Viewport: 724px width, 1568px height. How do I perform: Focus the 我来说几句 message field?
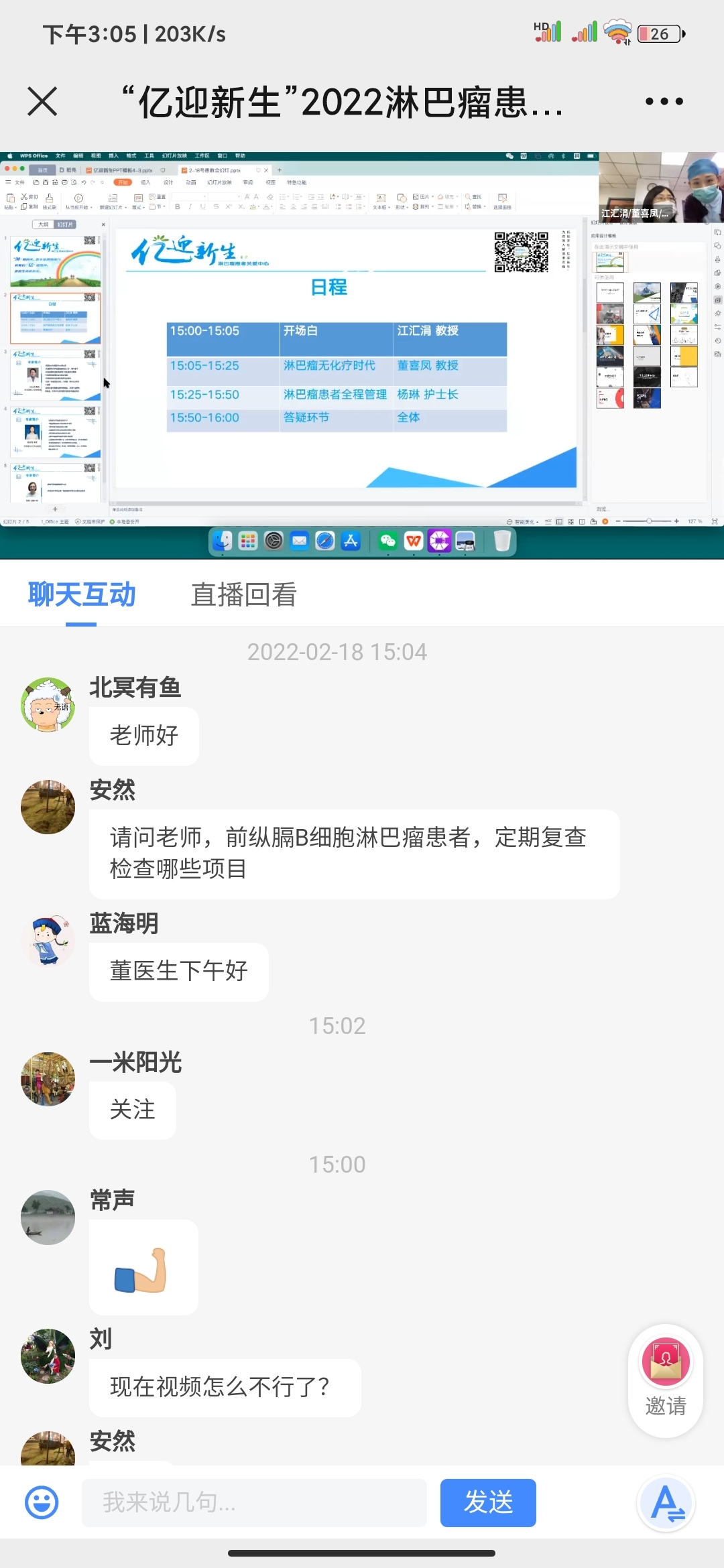pos(254,1503)
